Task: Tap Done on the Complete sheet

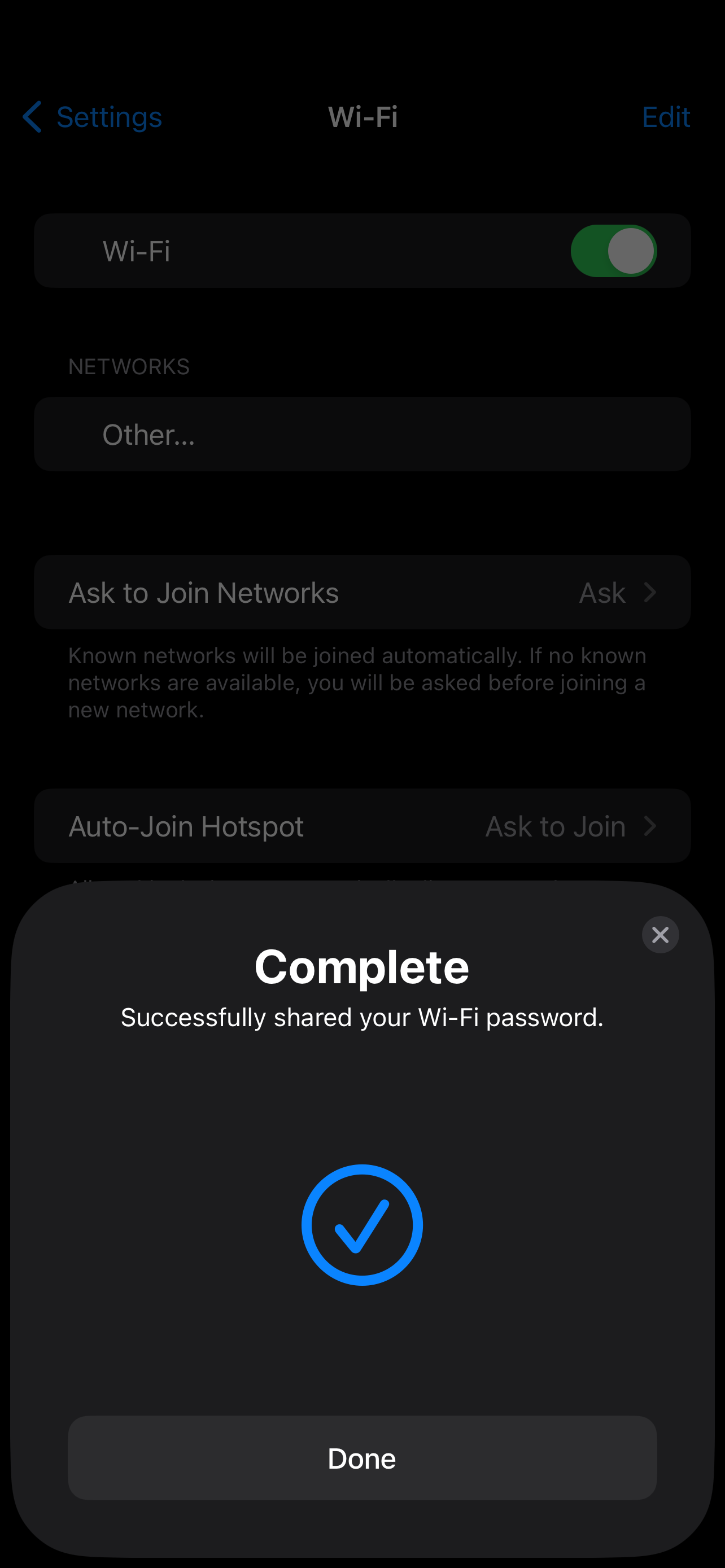Action: click(362, 1458)
